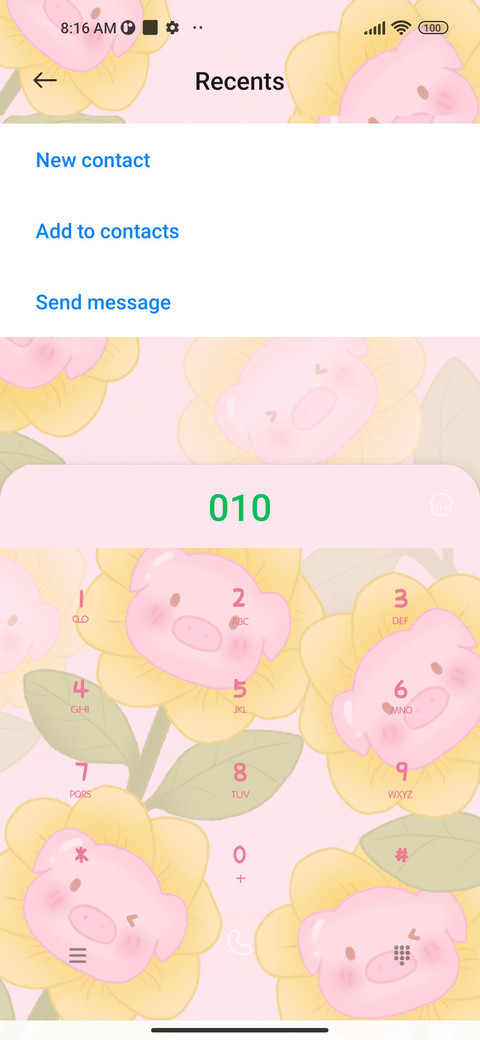Viewport: 480px width, 1040px height.
Task: Dial digit 5 JKL key
Action: (x=239, y=696)
